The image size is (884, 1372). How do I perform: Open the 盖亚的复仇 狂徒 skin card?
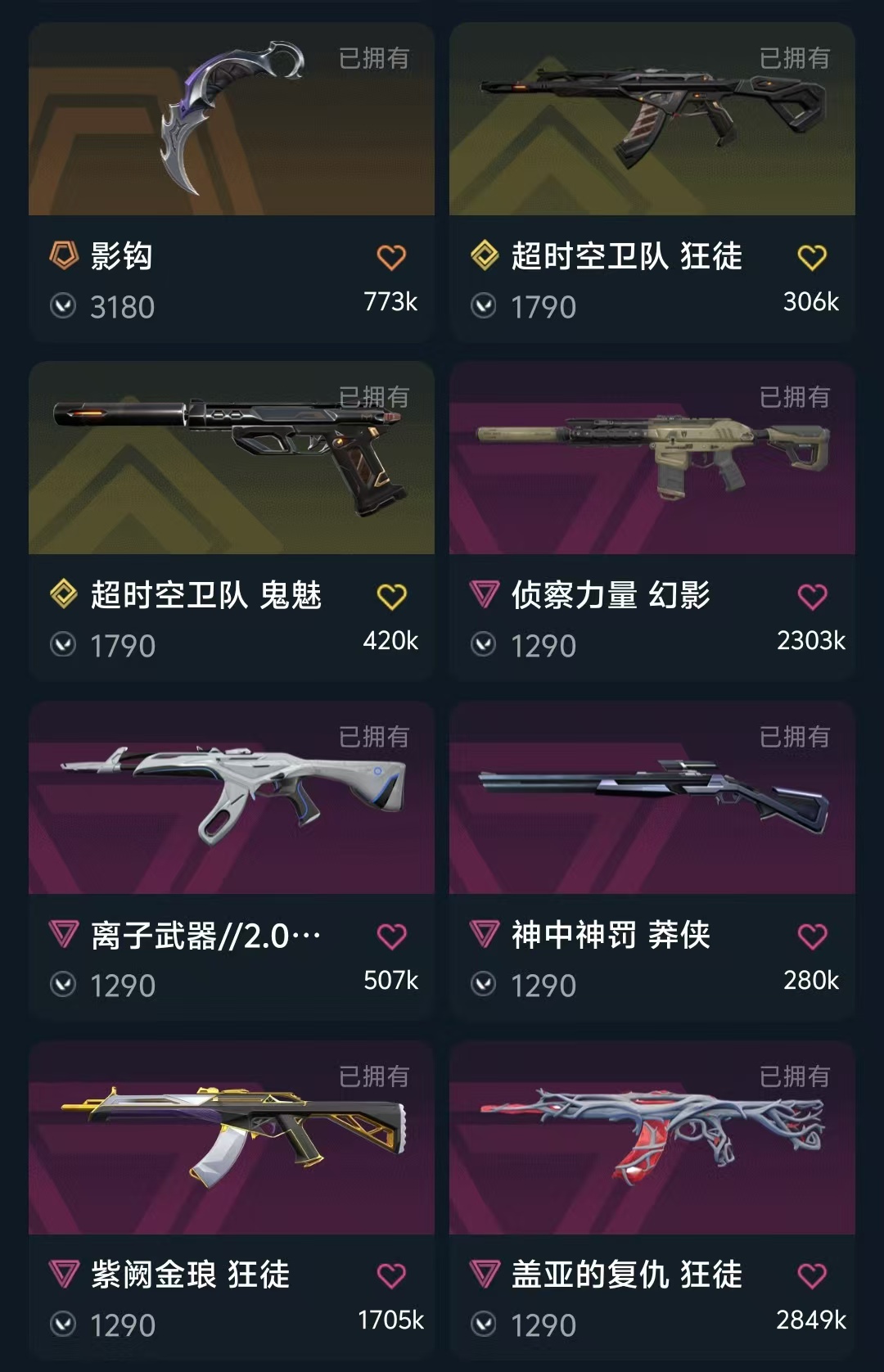652,1138
